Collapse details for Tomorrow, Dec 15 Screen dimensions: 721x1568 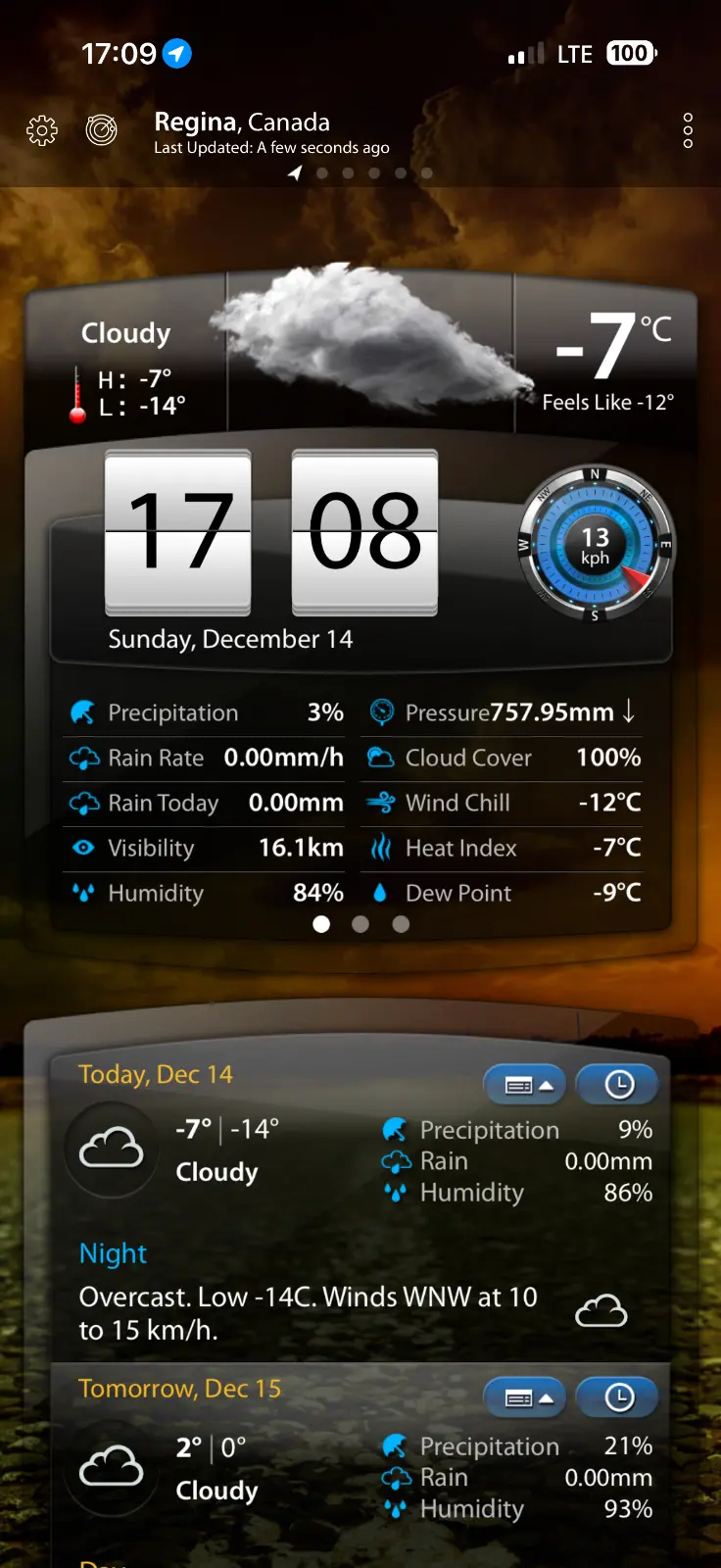coord(525,1398)
